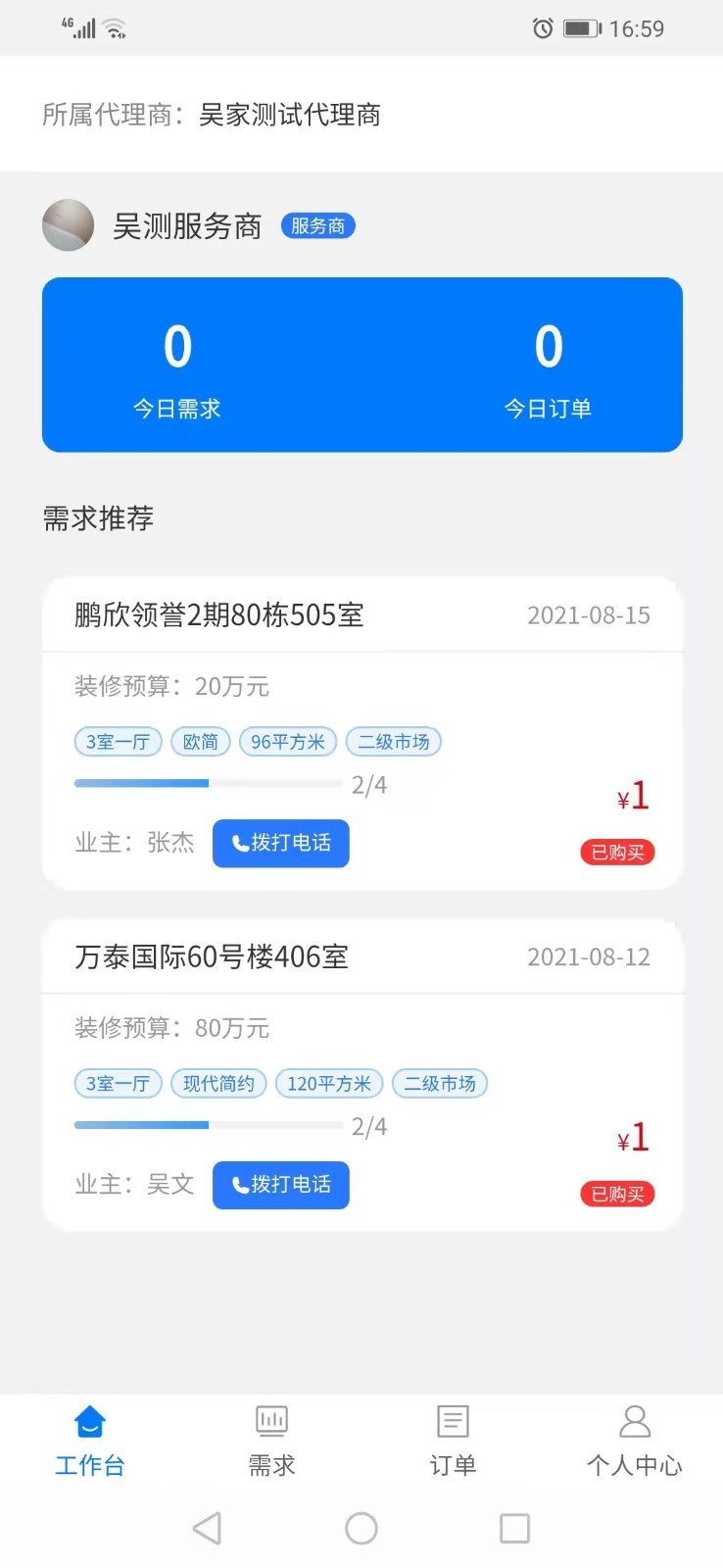Switch to the 需求 tab
The image size is (723, 1568).
(270, 1441)
